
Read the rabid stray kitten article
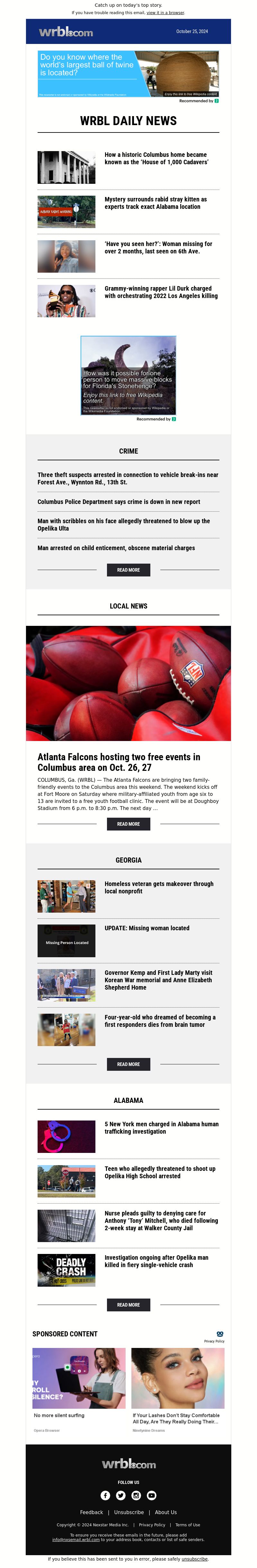pos(155,203)
